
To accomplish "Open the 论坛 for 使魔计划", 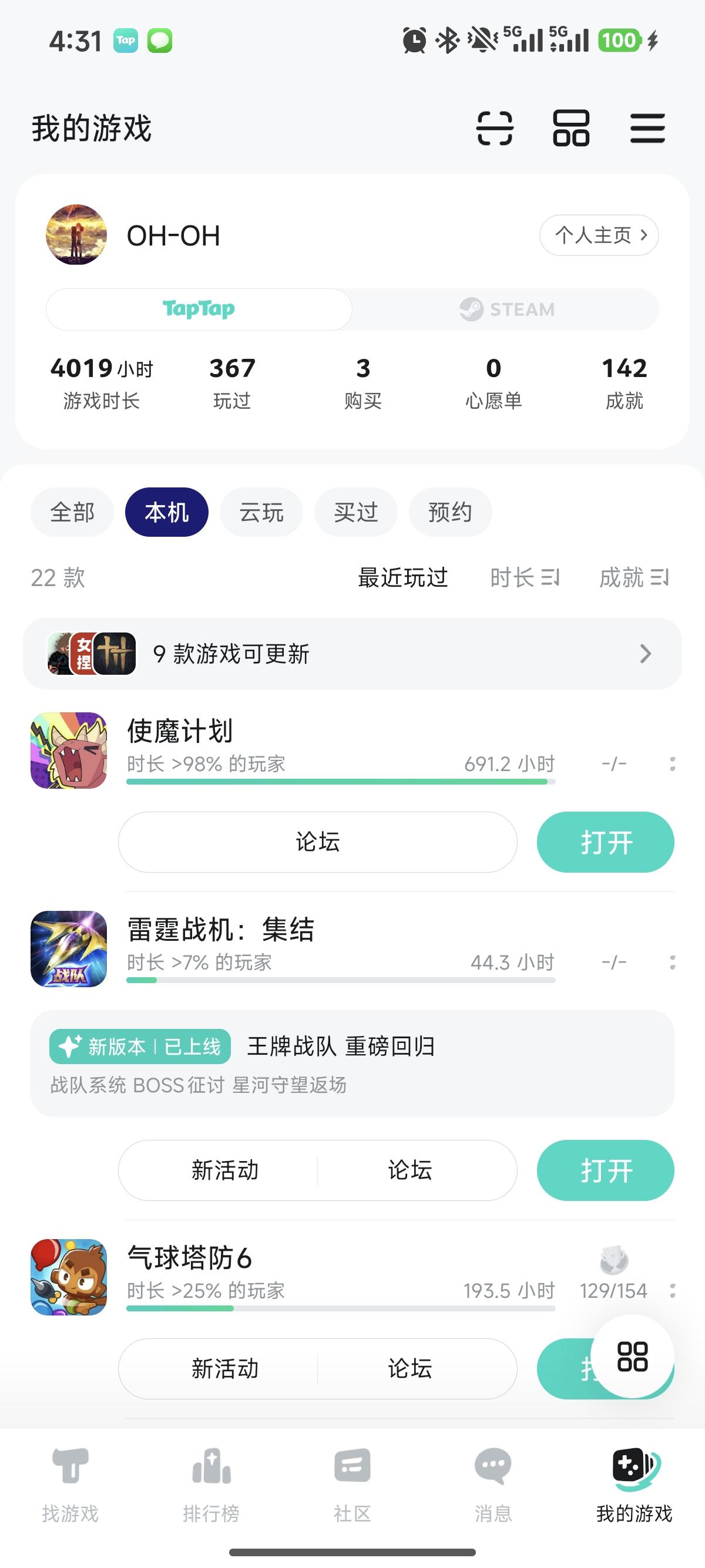I will pos(317,843).
